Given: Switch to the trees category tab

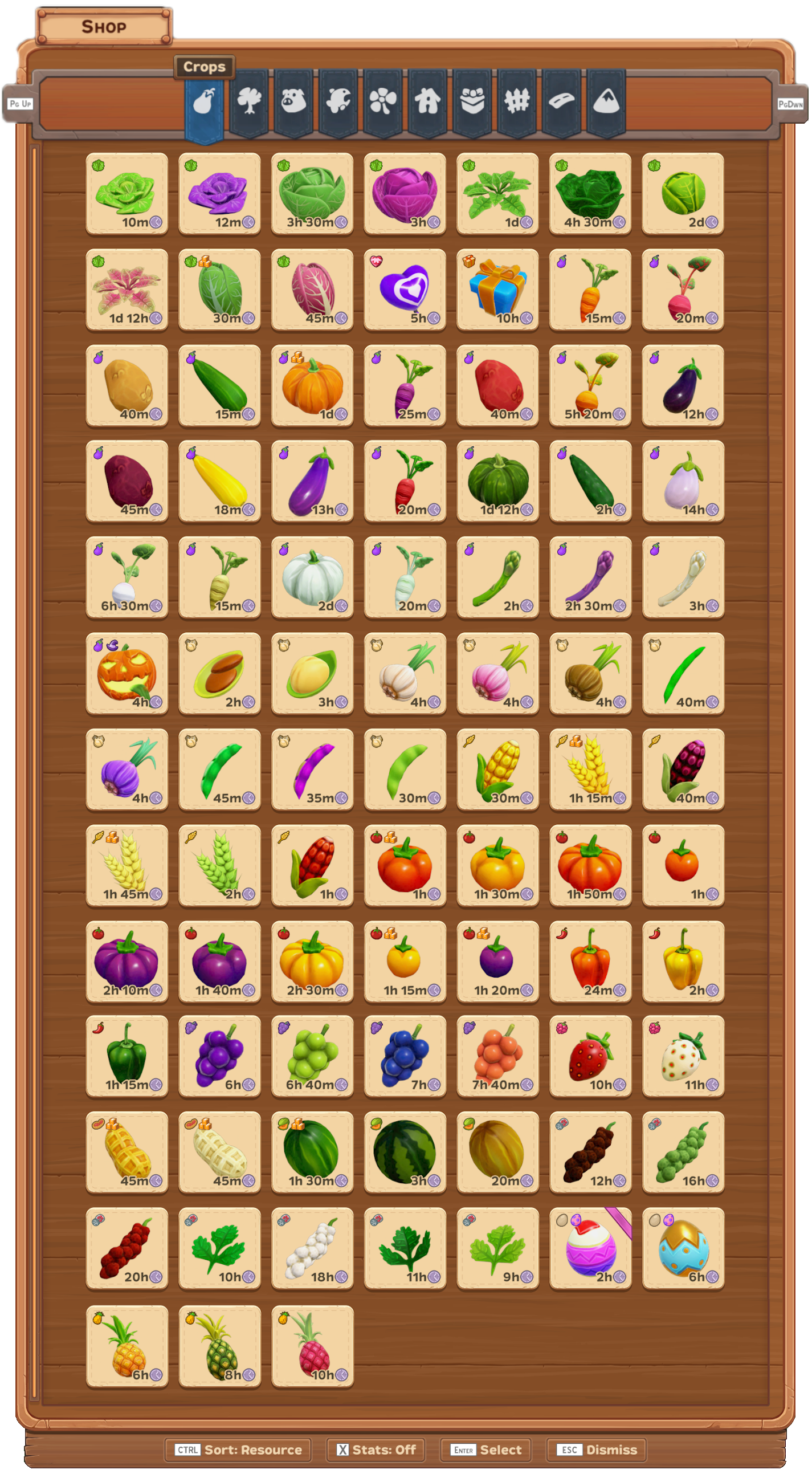Looking at the screenshot, I should coord(249,103).
